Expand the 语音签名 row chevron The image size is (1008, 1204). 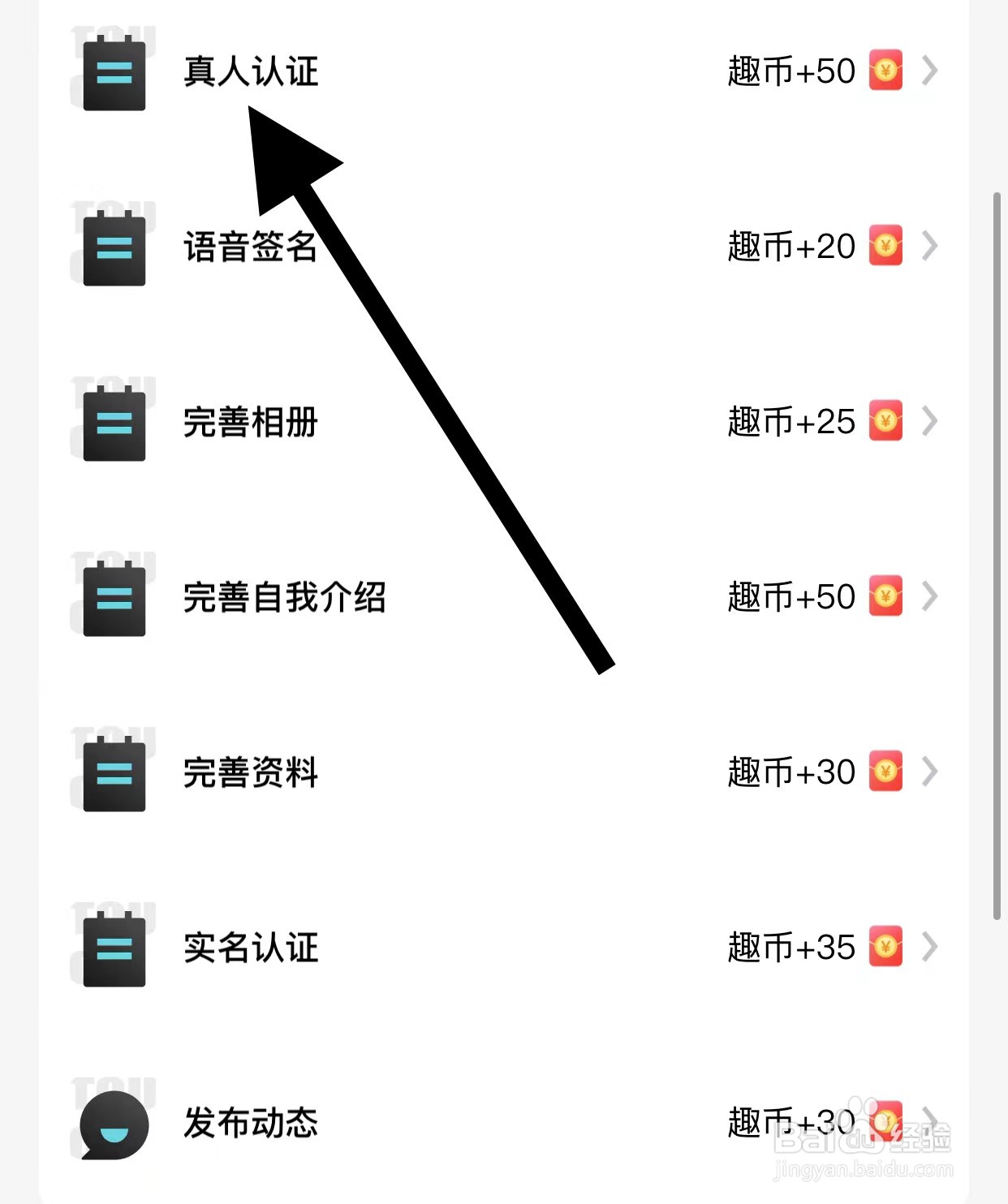[932, 247]
